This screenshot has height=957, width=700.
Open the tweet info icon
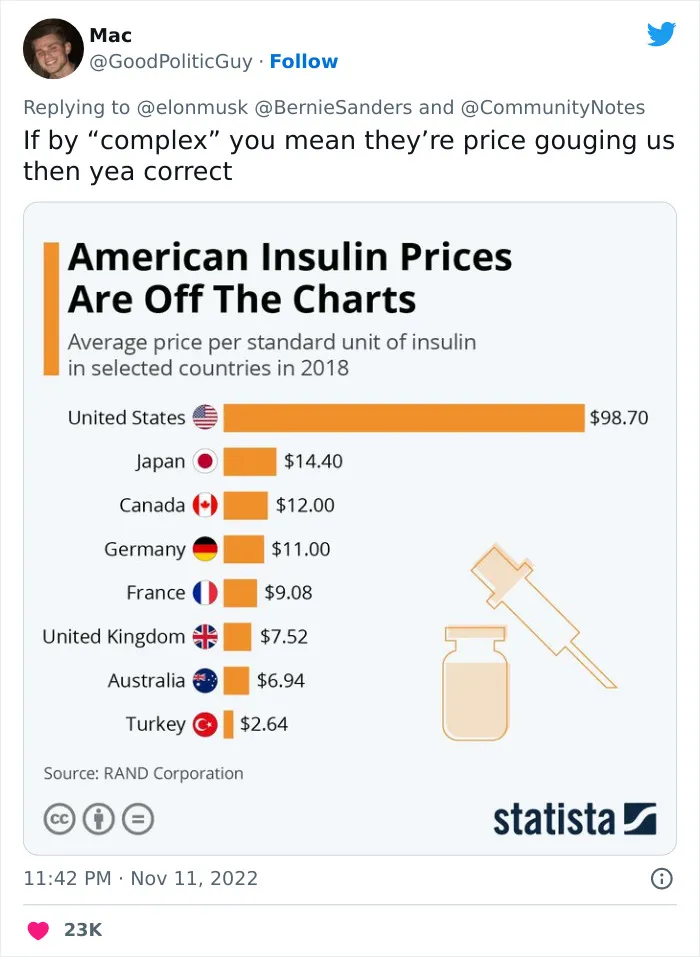click(662, 879)
